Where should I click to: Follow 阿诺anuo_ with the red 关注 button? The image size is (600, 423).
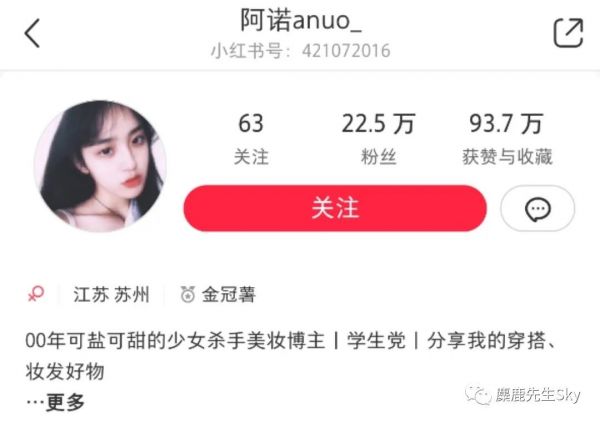coord(335,209)
